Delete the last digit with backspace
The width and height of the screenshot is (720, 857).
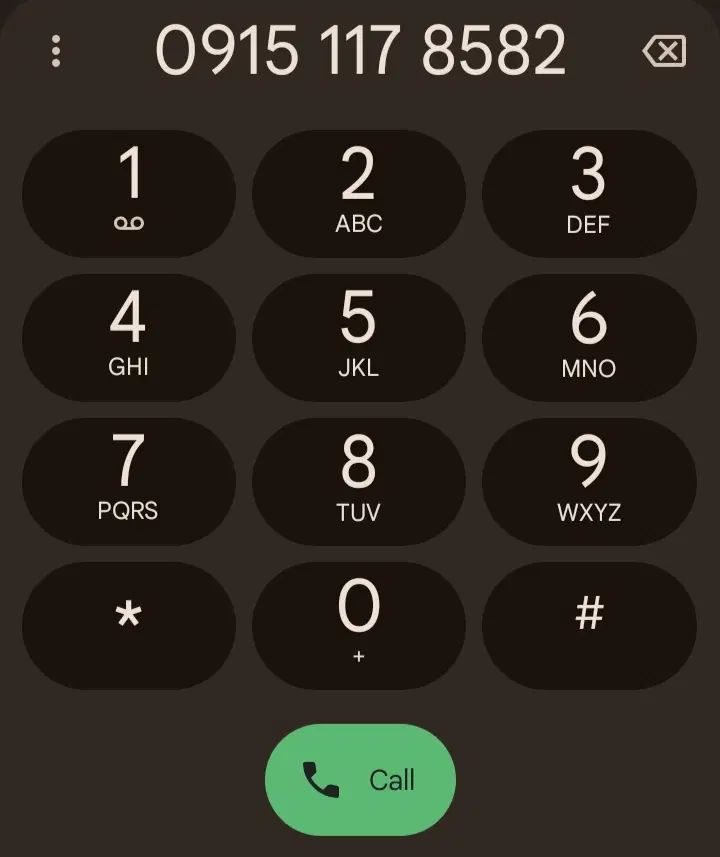(x=664, y=51)
